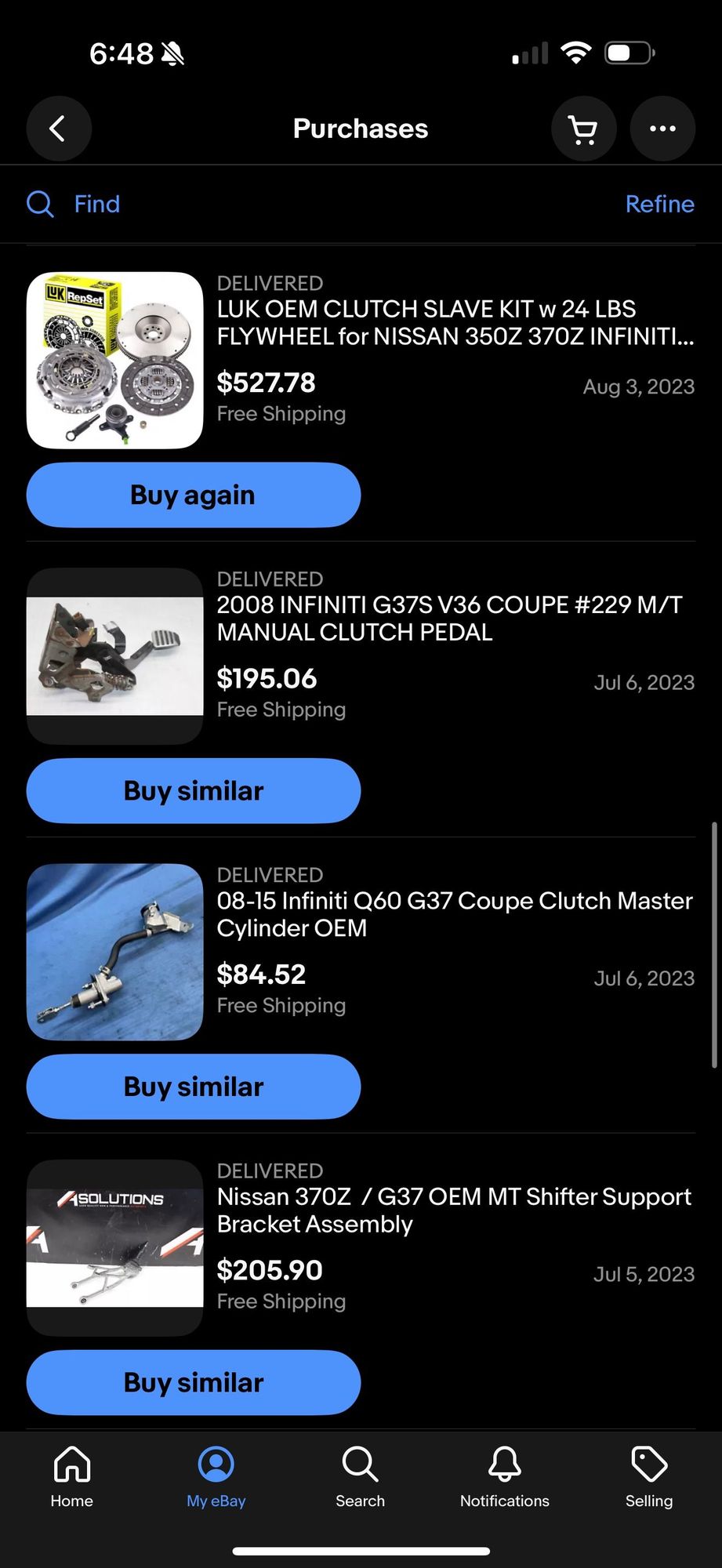Image resolution: width=722 pixels, height=1568 pixels.
Task: Open the Notifications tab
Action: pos(505,1477)
